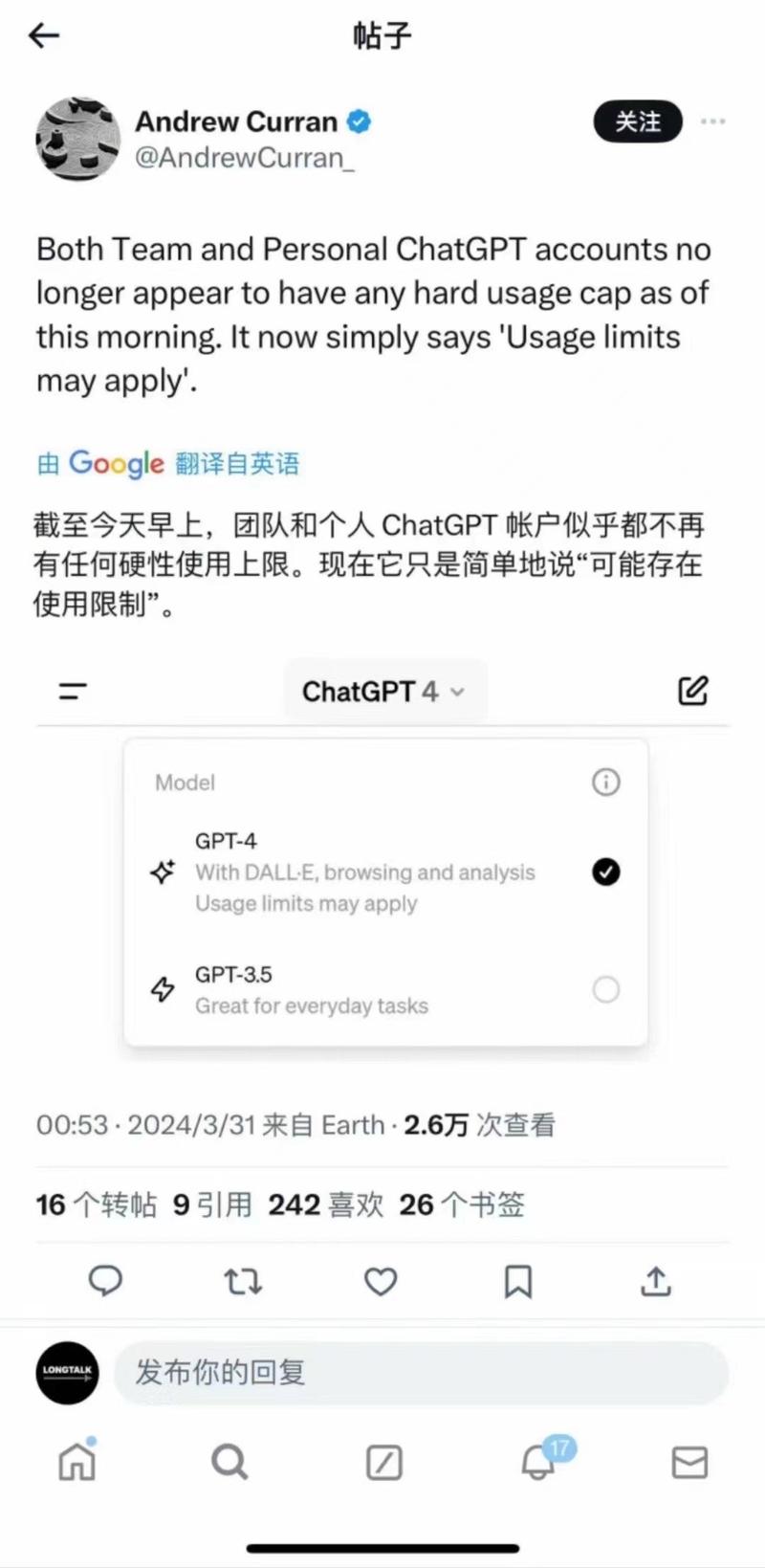Open the ChatGPT 4 model dropdown
Image resolution: width=765 pixels, height=1568 pixels.
coord(384,691)
